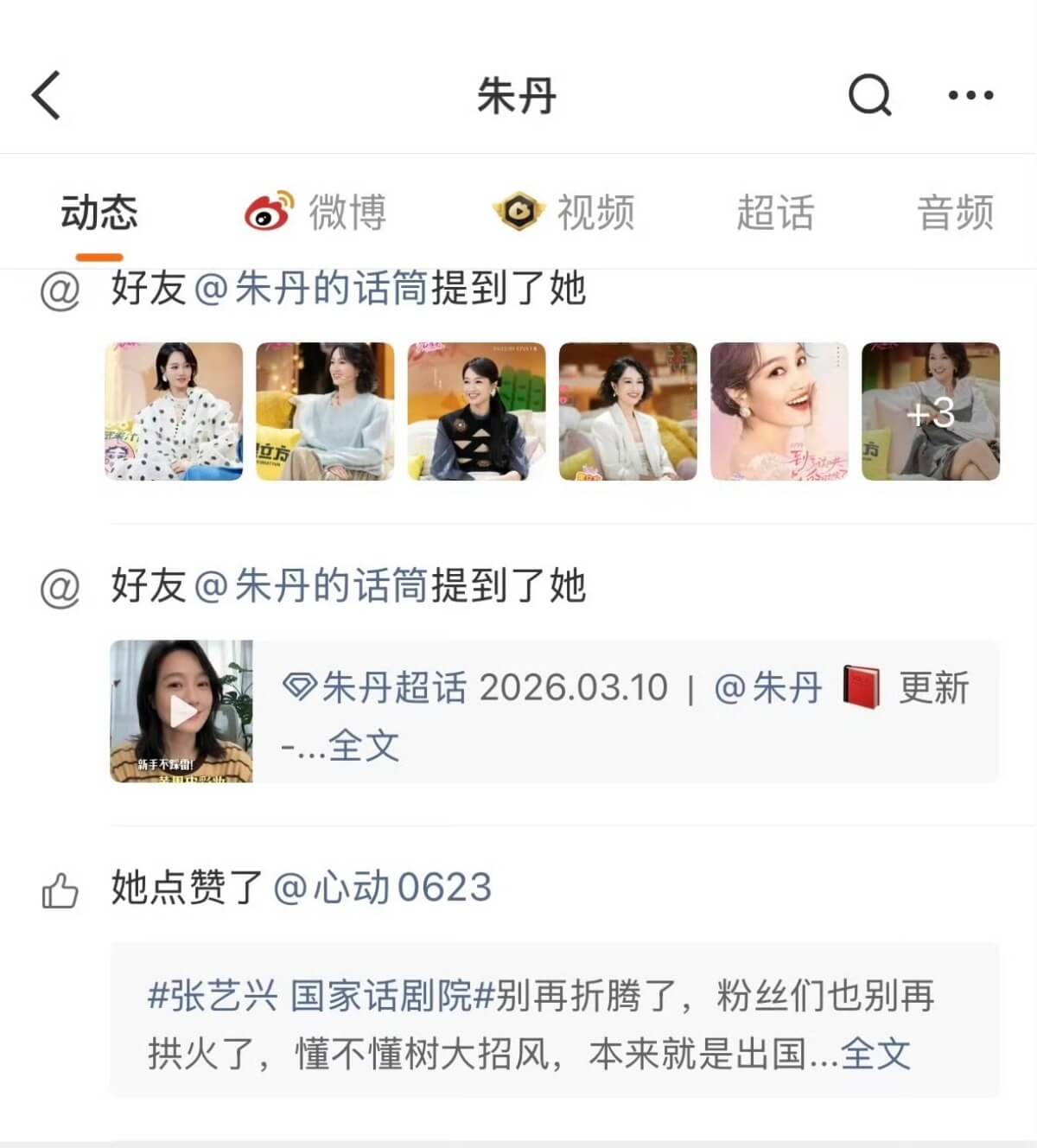Image resolution: width=1037 pixels, height=1148 pixels.
Task: Open the @朱丹 mention in the post
Action: [x=767, y=688]
